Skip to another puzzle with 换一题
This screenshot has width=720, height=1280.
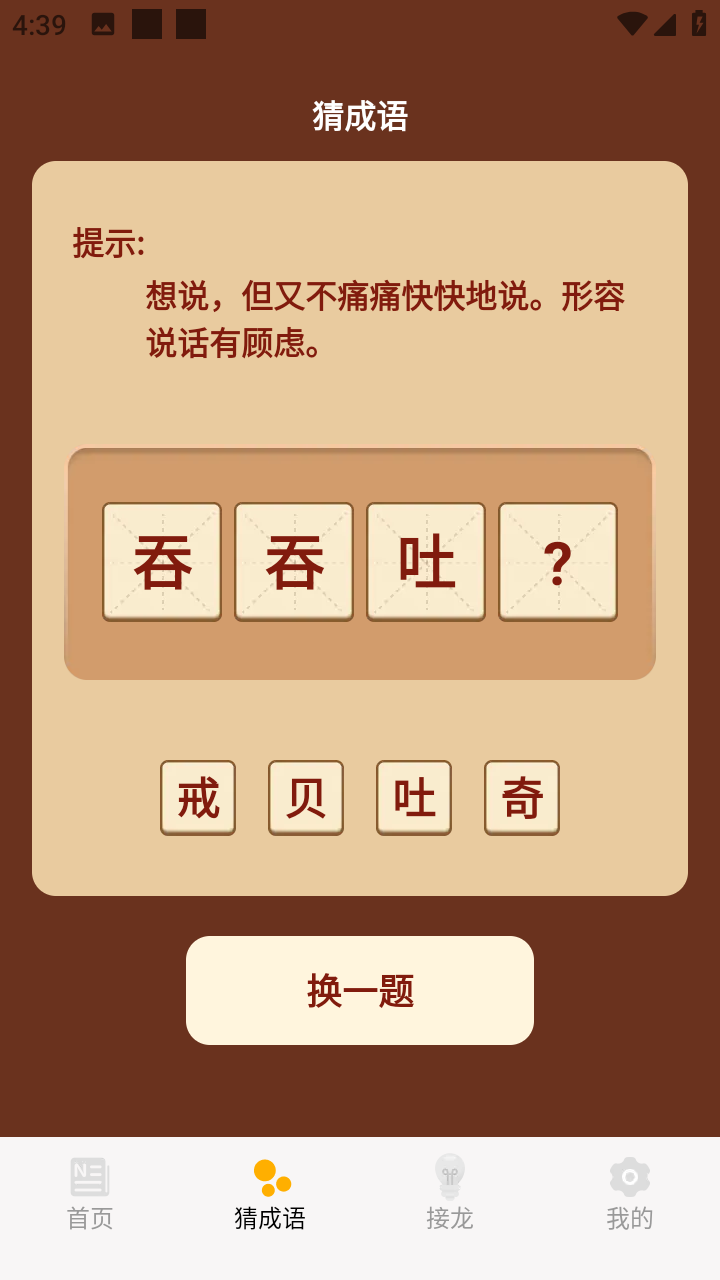[360, 990]
